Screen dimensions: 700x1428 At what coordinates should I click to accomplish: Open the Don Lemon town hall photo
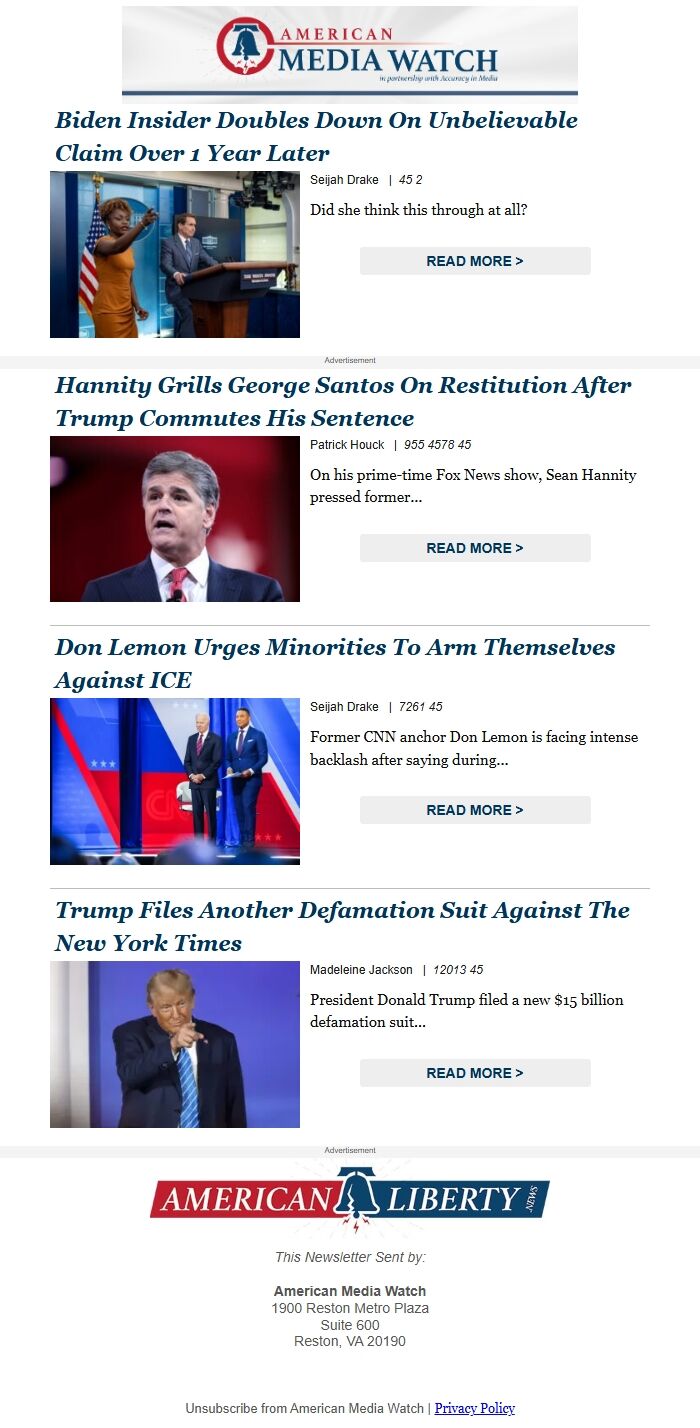click(x=175, y=781)
